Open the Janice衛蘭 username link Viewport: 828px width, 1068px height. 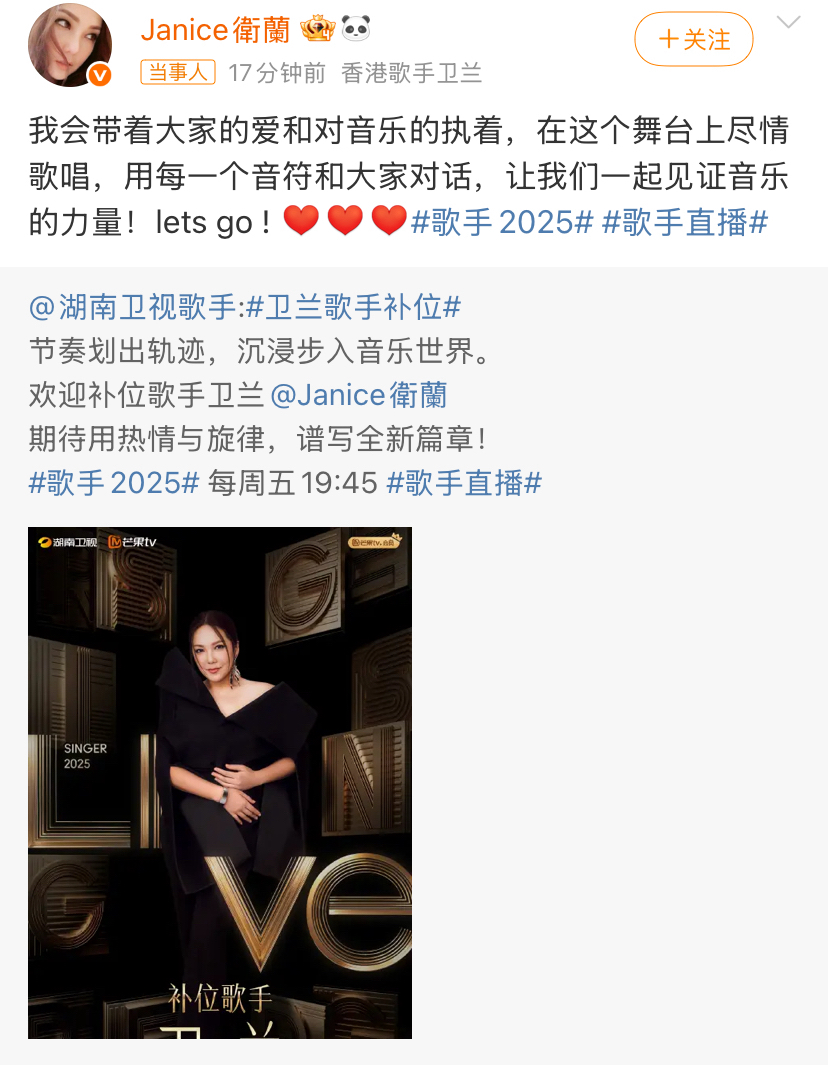point(215,30)
